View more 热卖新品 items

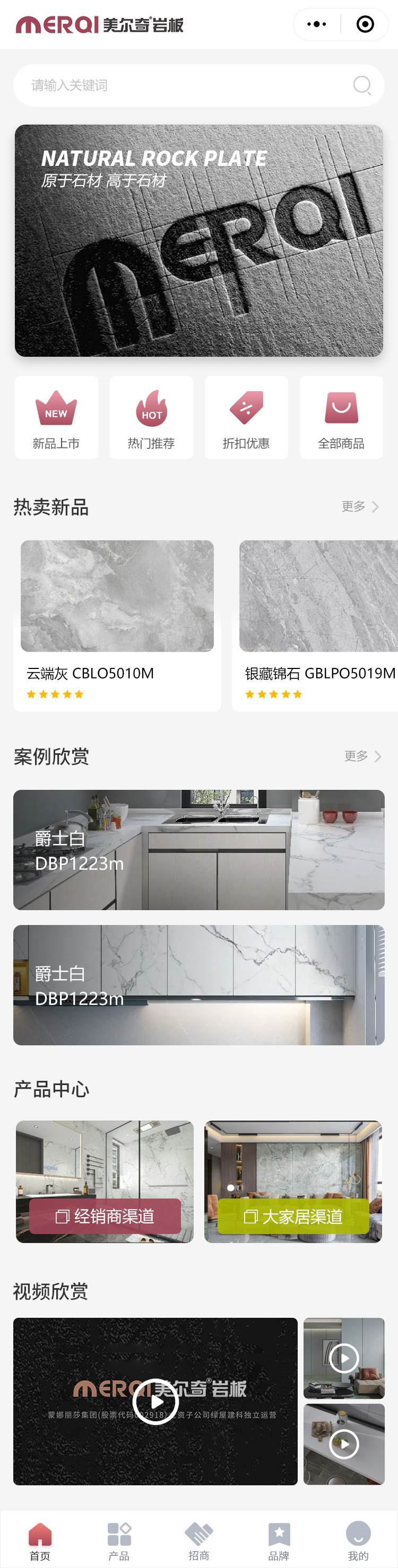coord(360,506)
